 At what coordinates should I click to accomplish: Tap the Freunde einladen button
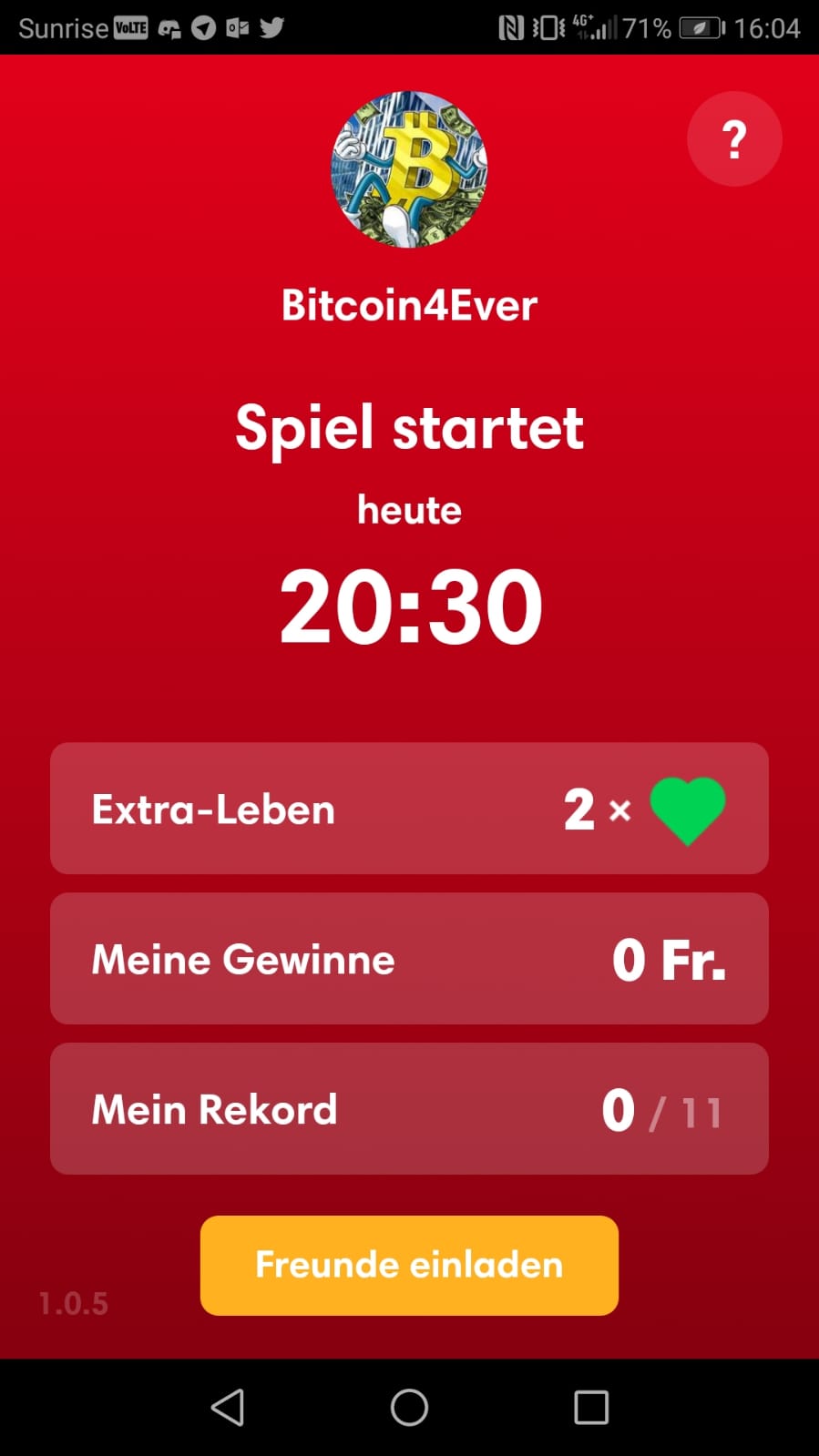pyautogui.click(x=409, y=1265)
